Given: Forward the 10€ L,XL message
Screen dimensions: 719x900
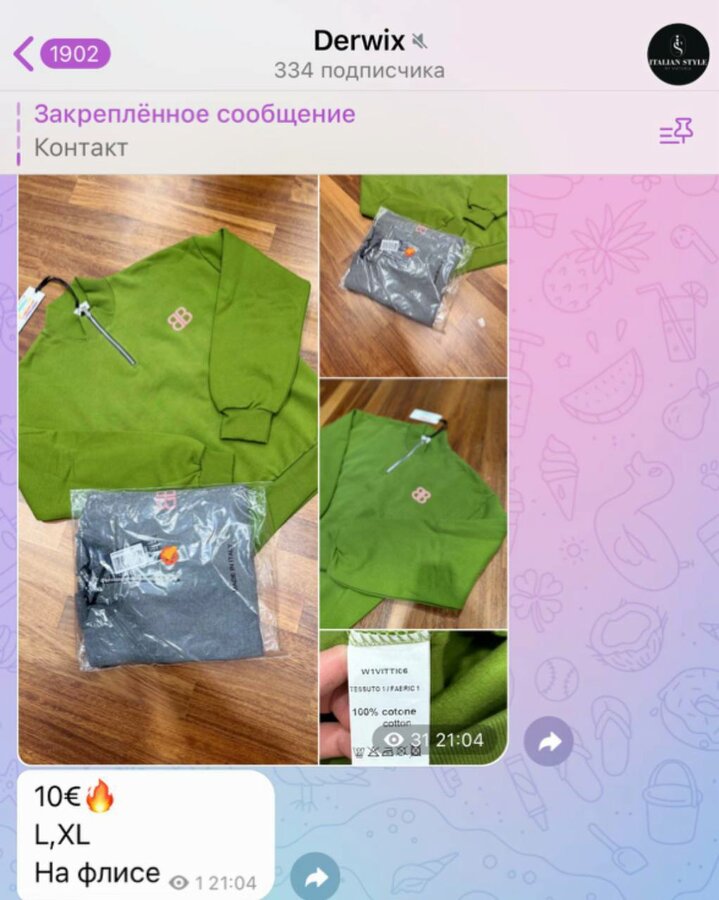Looking at the screenshot, I should [316, 877].
